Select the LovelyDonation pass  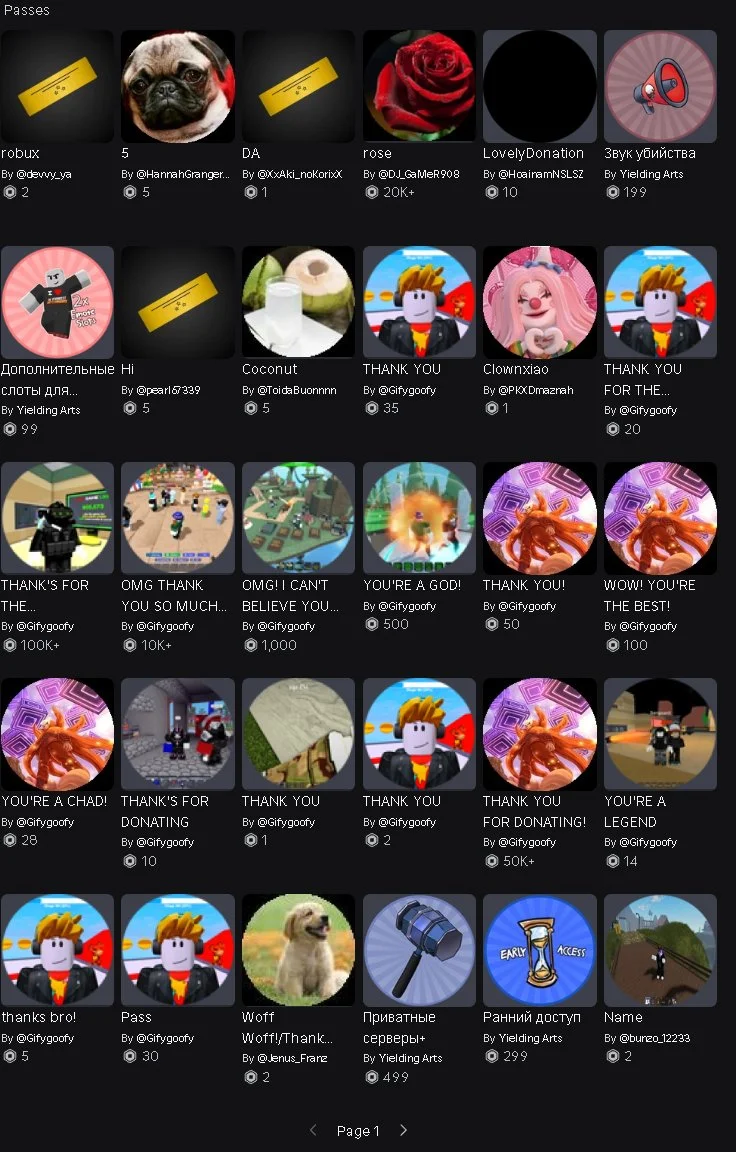pos(540,87)
